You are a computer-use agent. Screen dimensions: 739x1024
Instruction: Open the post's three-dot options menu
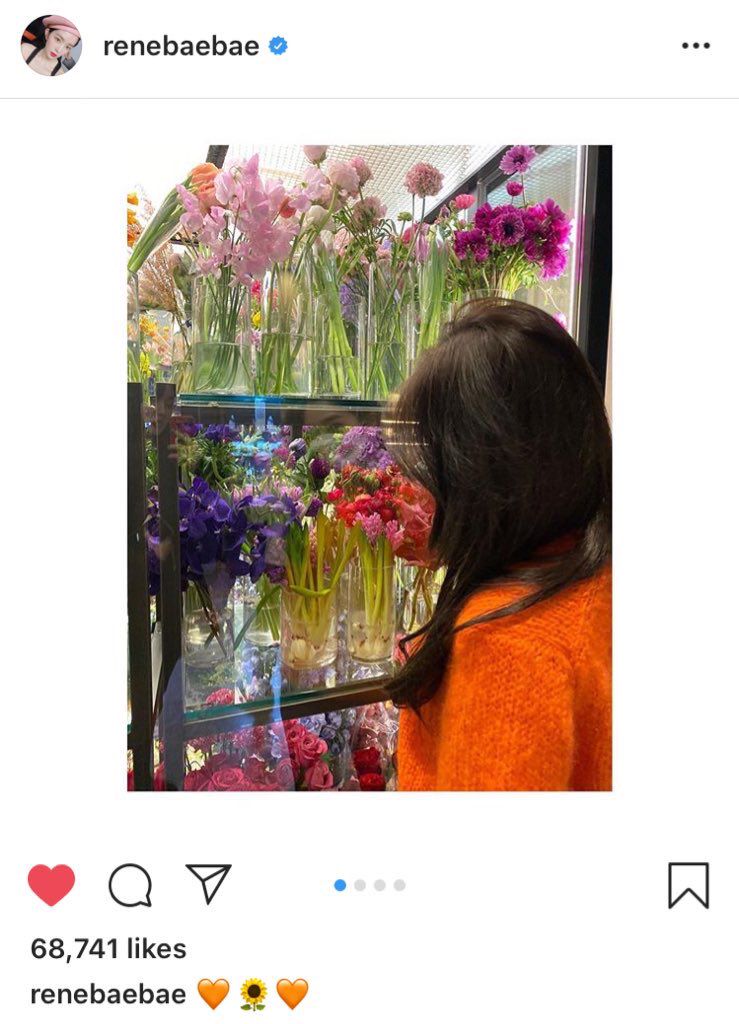(695, 46)
